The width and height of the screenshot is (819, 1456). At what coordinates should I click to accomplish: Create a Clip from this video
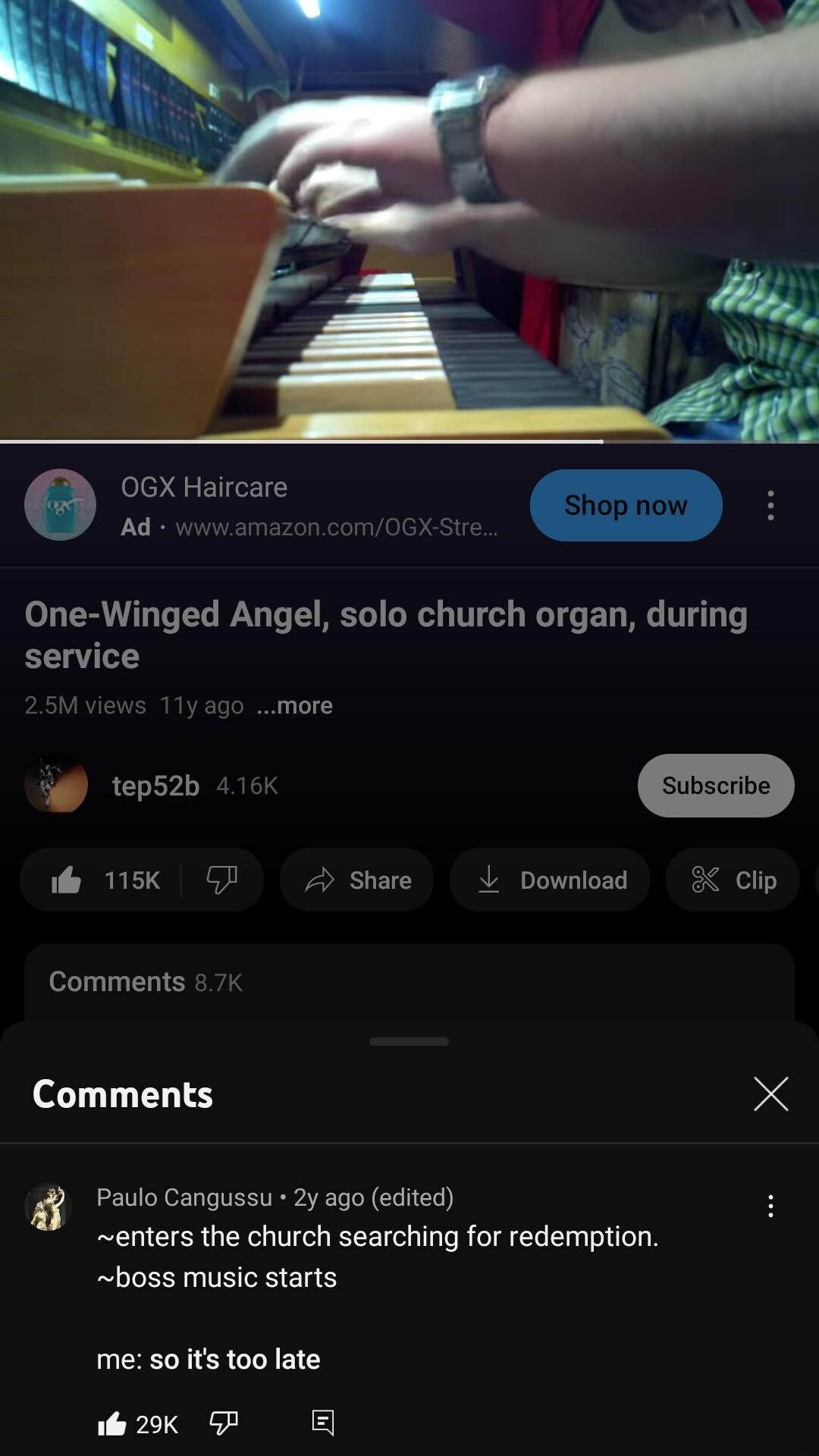pos(733,880)
